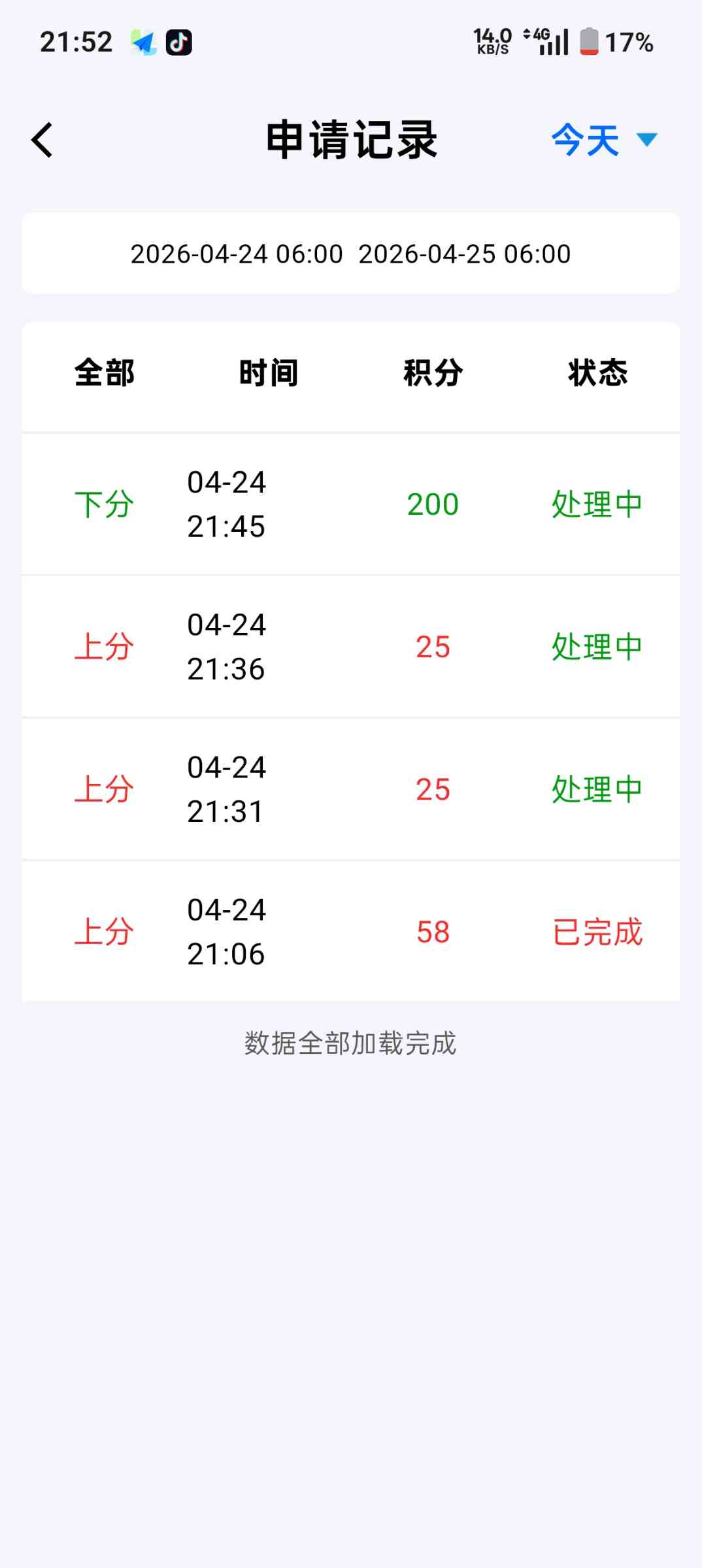The image size is (702, 1568).
Task: Expand the 今天 date filter dropdown
Action: 603,140
